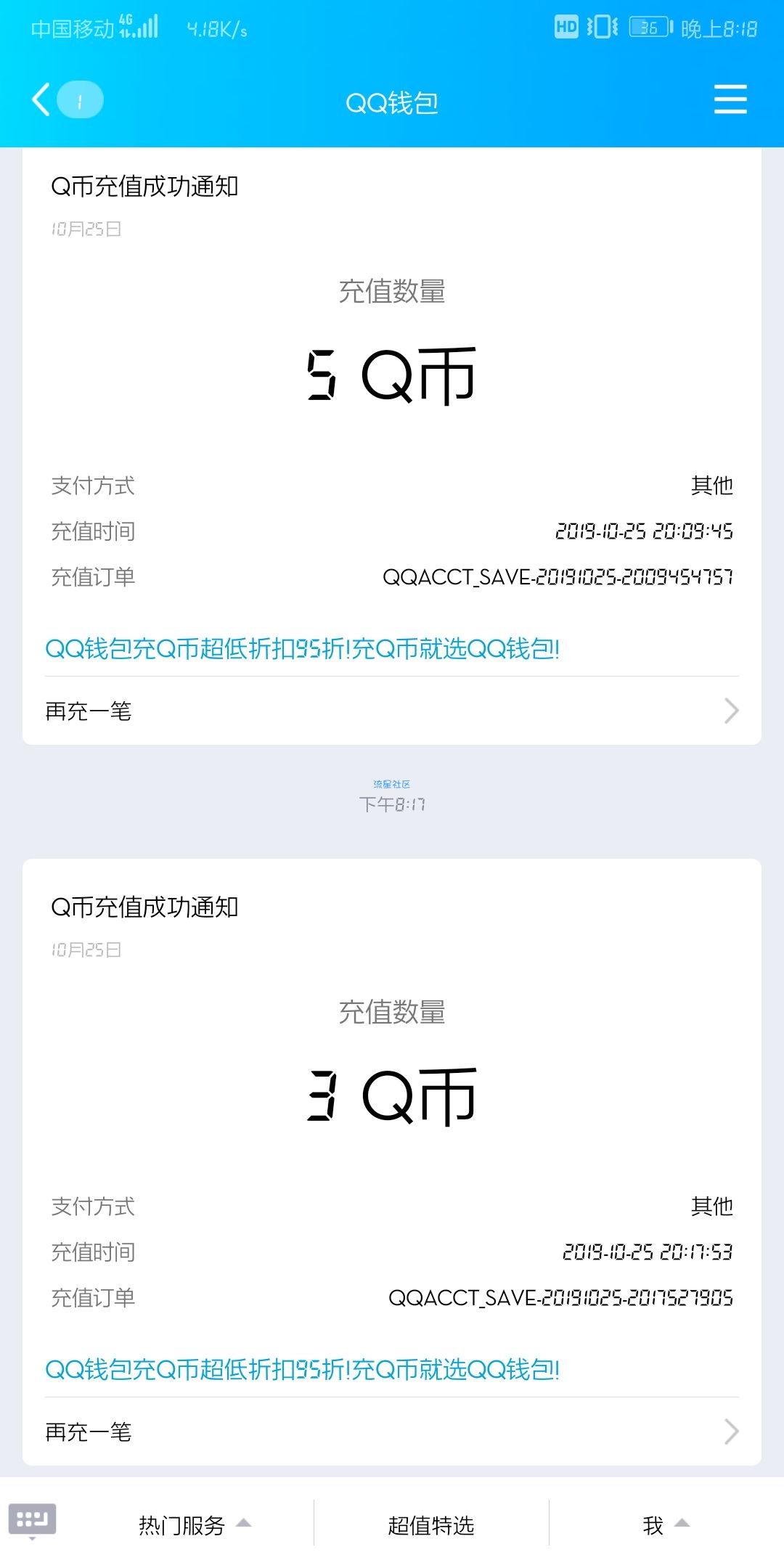Tap 再充一笔 under the 3 Q币 recharge
Screen dimensions: 784x1568
(392, 1432)
